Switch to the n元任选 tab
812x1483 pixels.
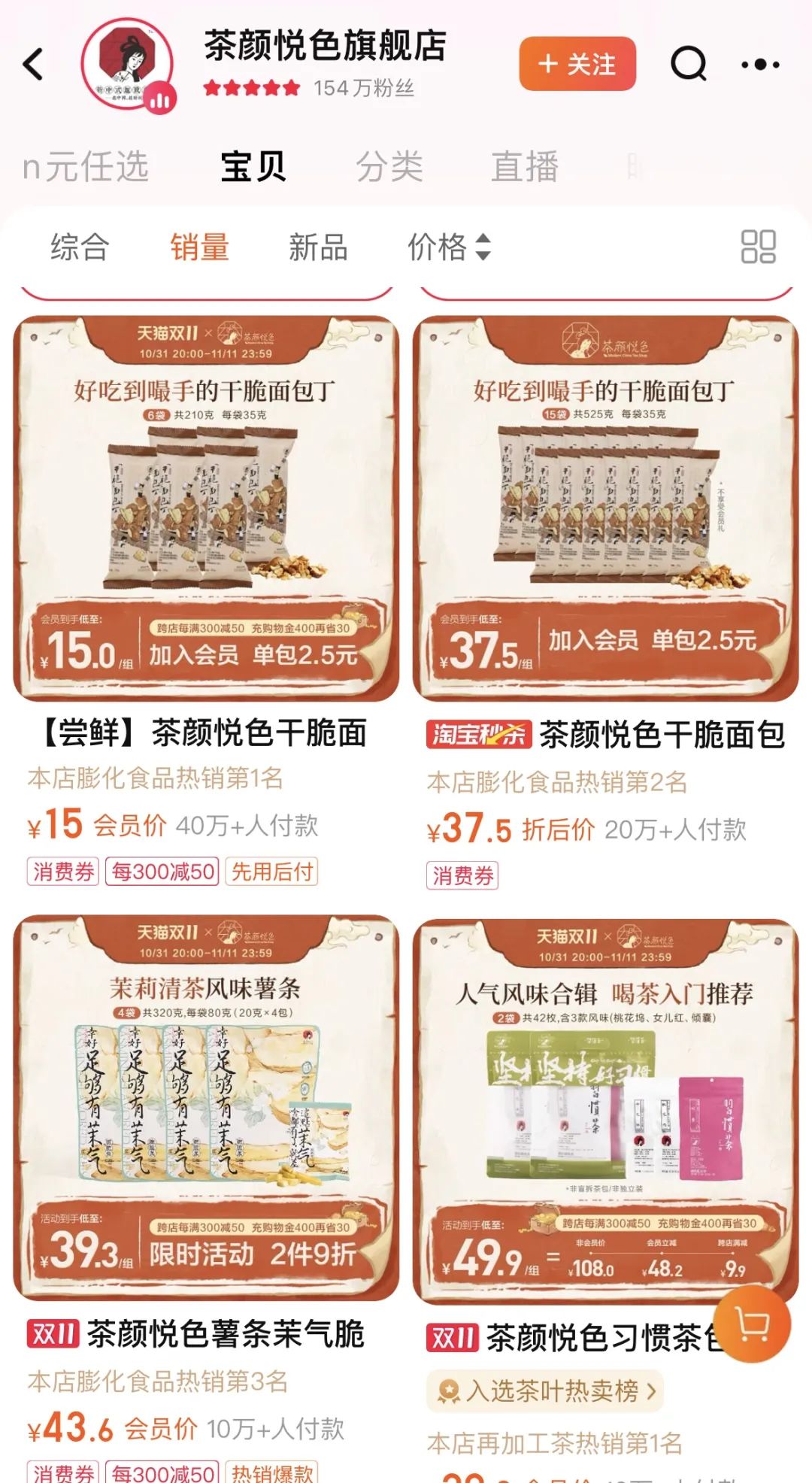tap(85, 166)
